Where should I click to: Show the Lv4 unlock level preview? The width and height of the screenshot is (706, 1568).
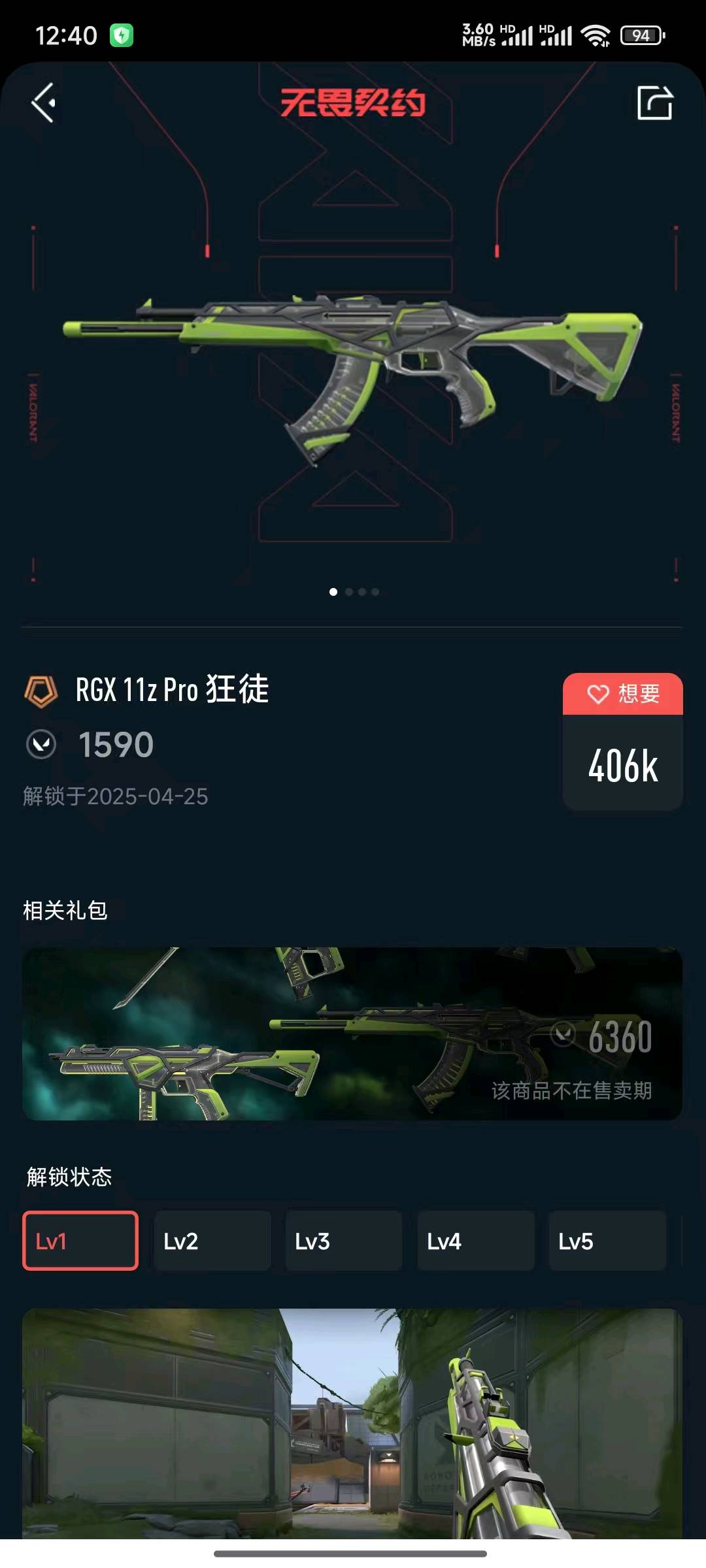click(475, 1241)
